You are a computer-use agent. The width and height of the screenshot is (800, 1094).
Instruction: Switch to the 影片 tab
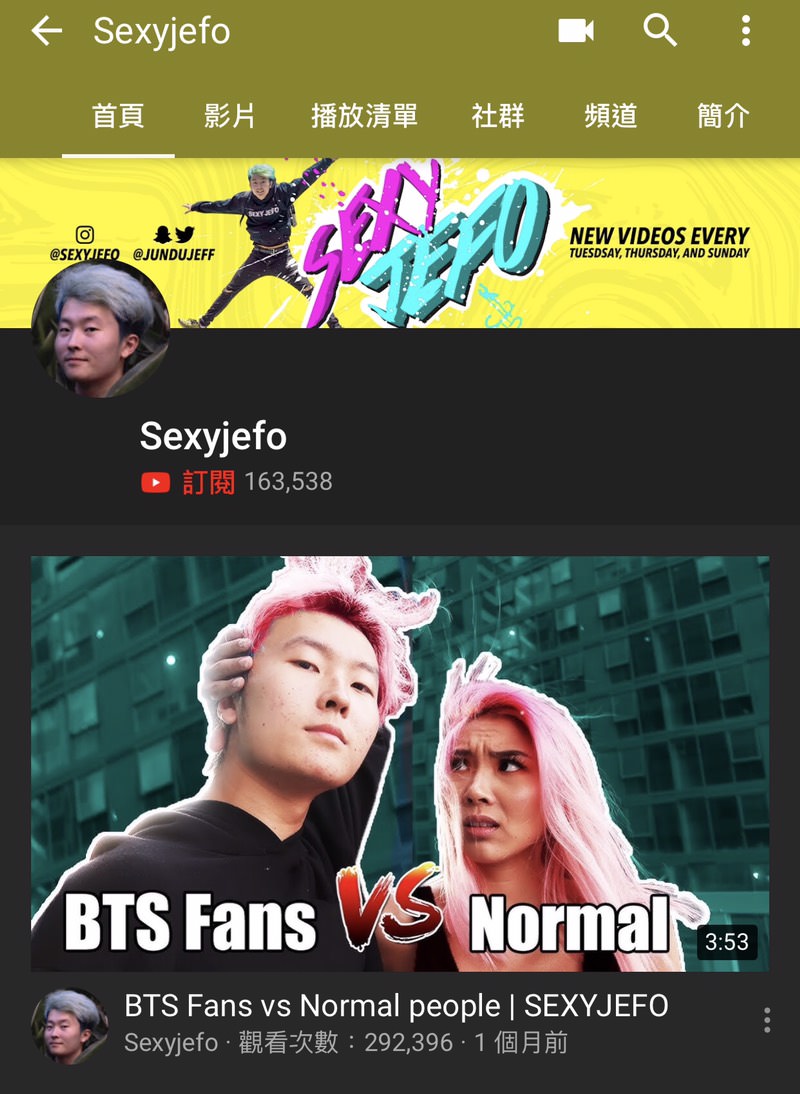230,116
